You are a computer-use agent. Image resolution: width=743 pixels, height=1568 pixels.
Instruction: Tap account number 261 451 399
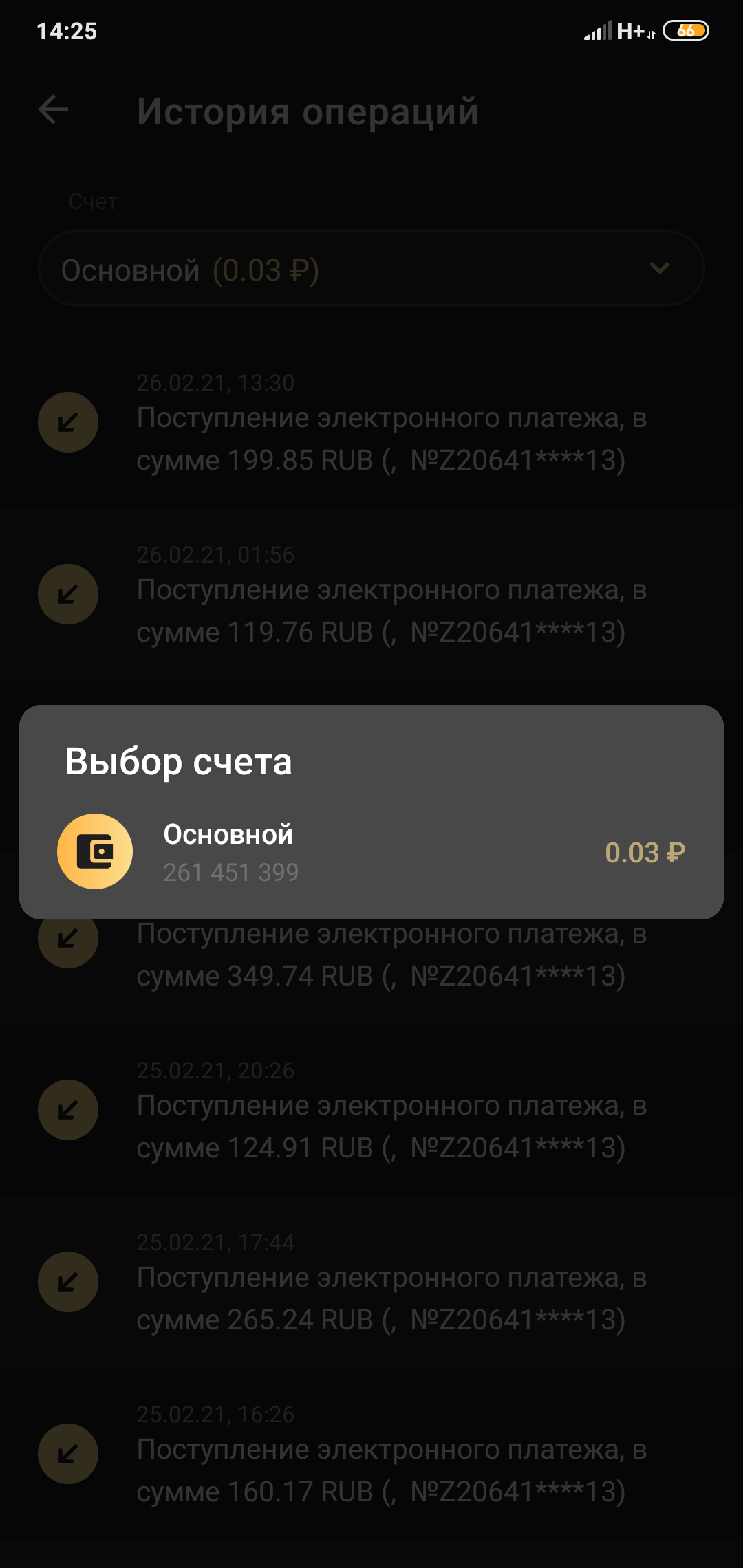click(230, 872)
